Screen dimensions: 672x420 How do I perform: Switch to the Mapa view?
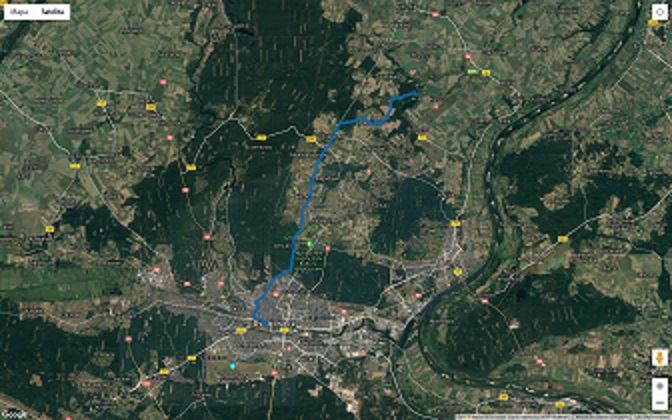19,11
